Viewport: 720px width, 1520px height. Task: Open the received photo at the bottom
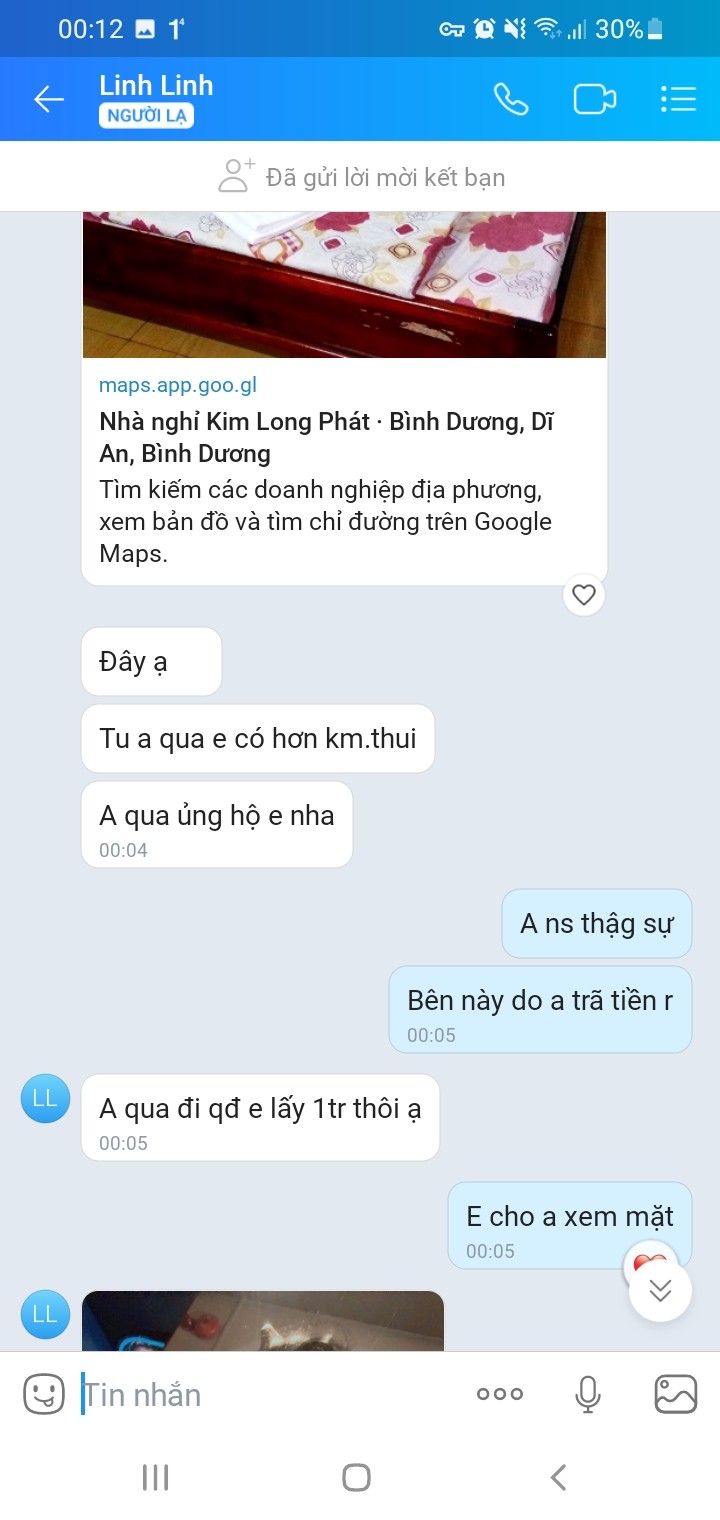coord(262,1321)
